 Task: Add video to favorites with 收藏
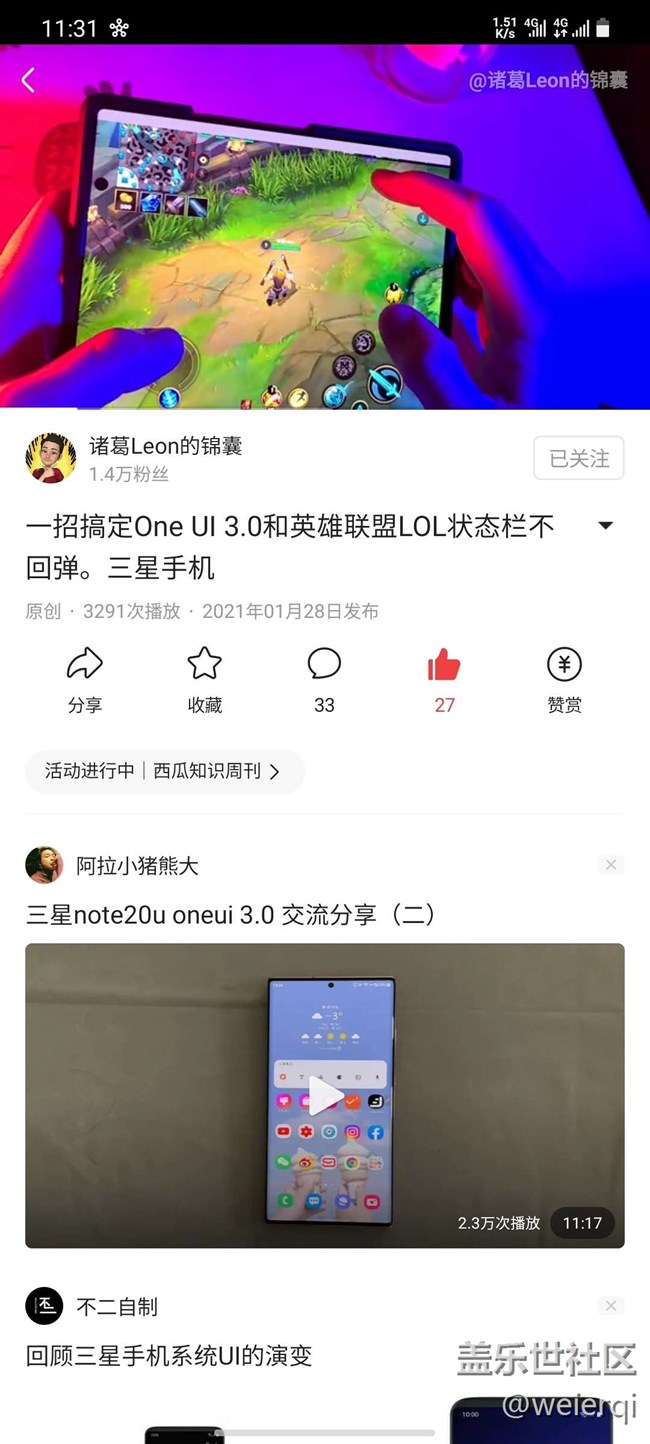click(205, 679)
